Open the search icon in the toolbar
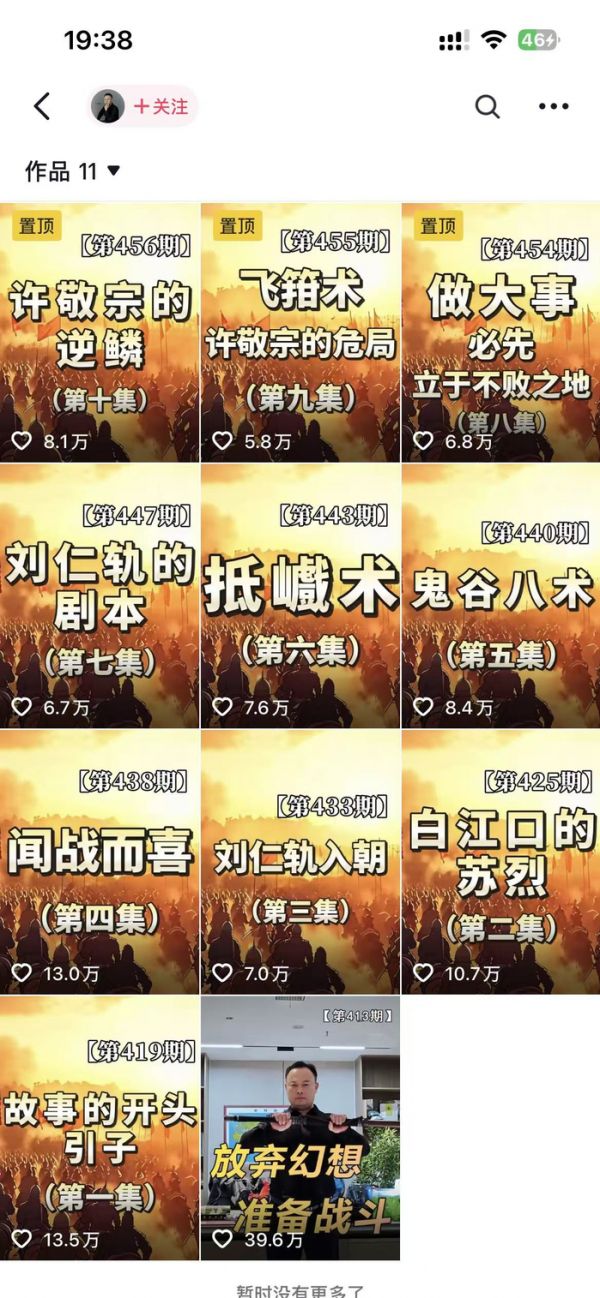 pyautogui.click(x=487, y=106)
